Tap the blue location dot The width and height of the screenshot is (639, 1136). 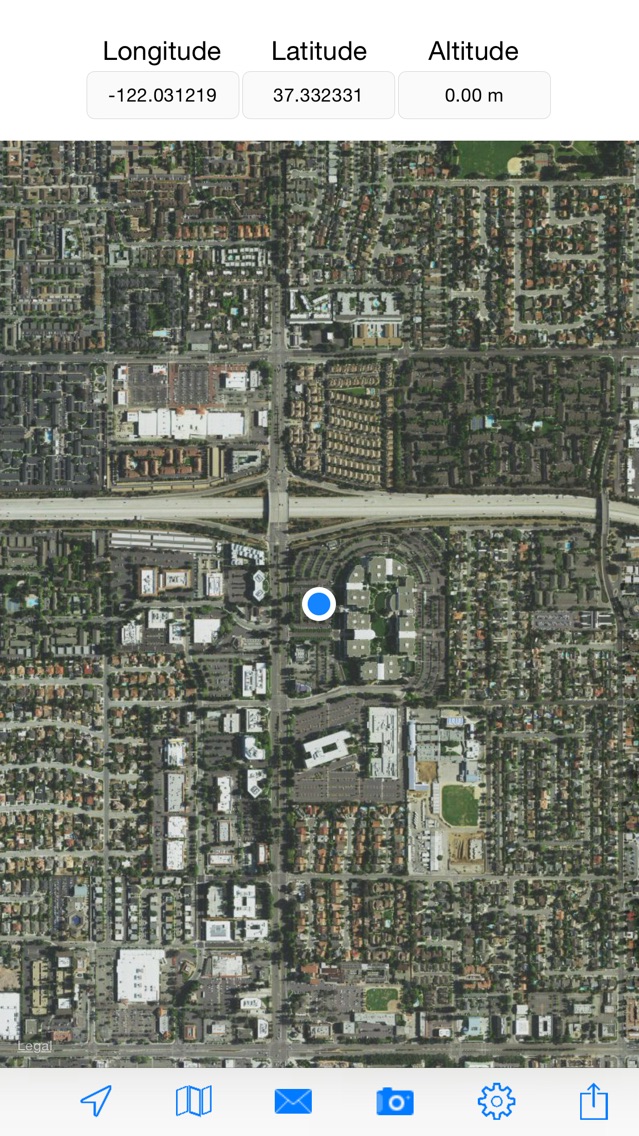point(318,604)
